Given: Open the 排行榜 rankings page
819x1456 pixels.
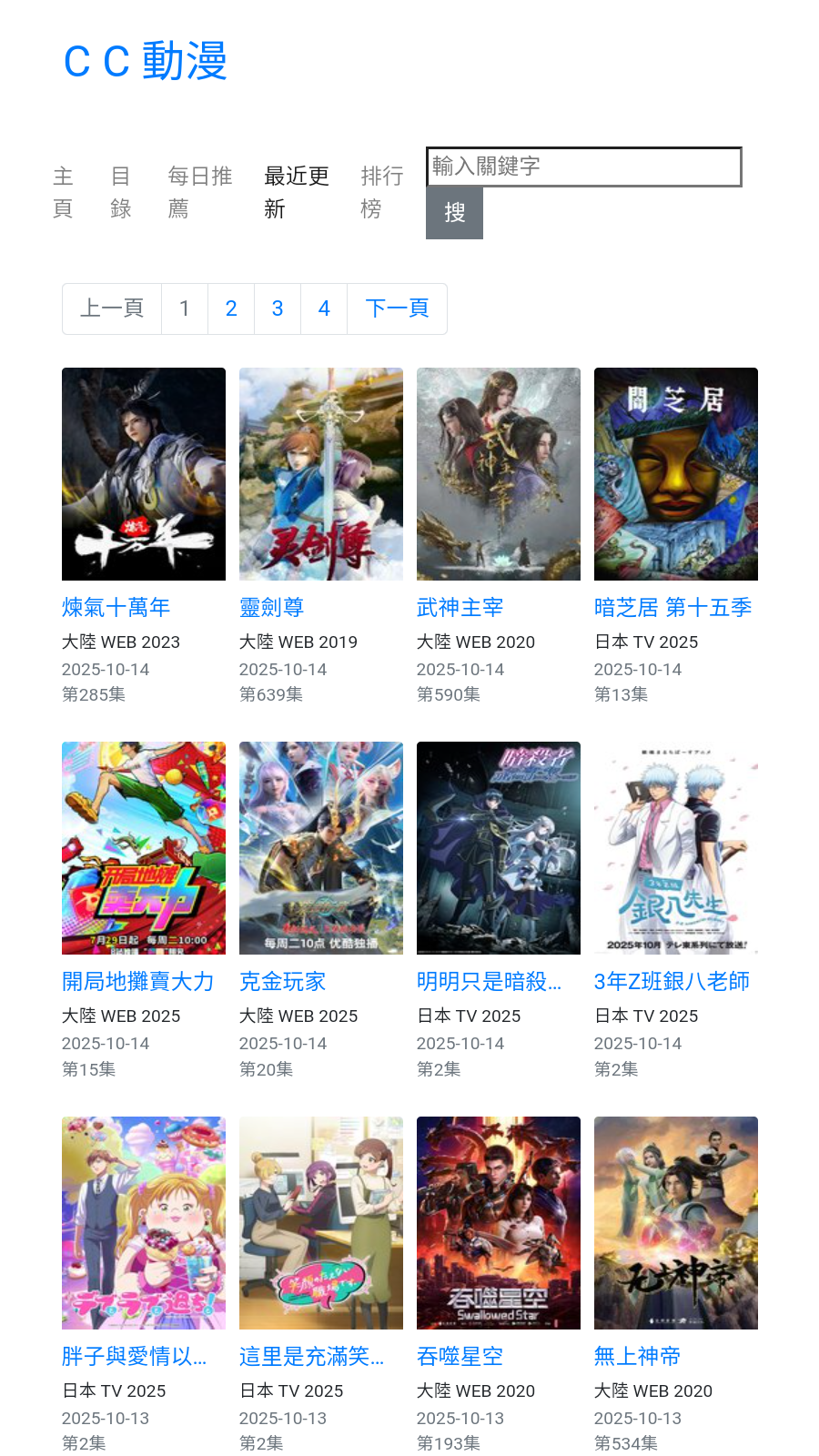Looking at the screenshot, I should [x=381, y=192].
